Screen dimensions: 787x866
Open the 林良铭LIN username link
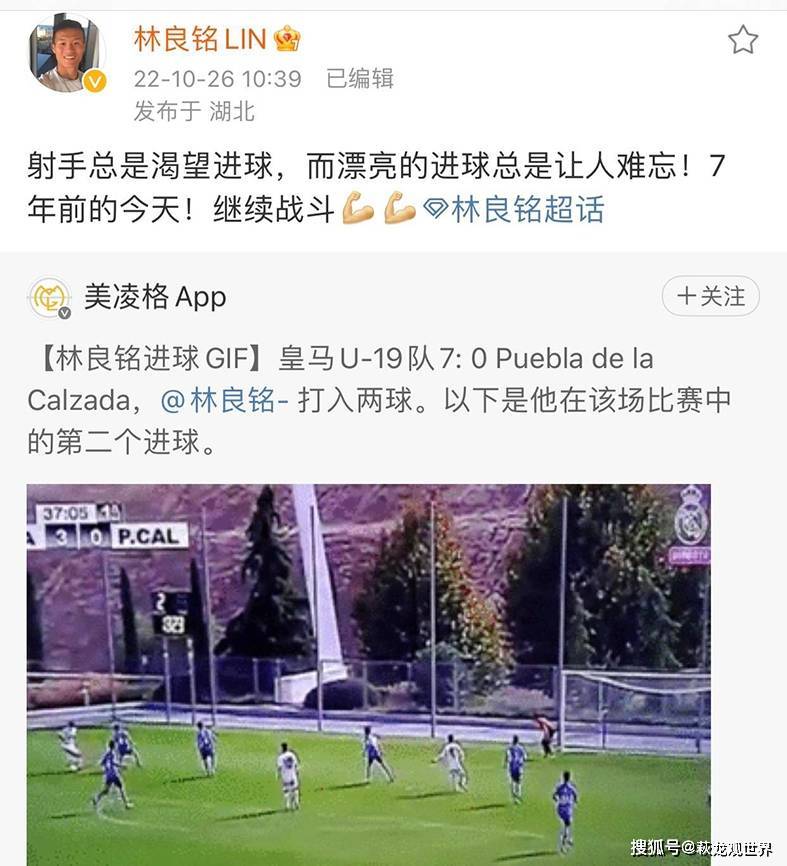(200, 39)
